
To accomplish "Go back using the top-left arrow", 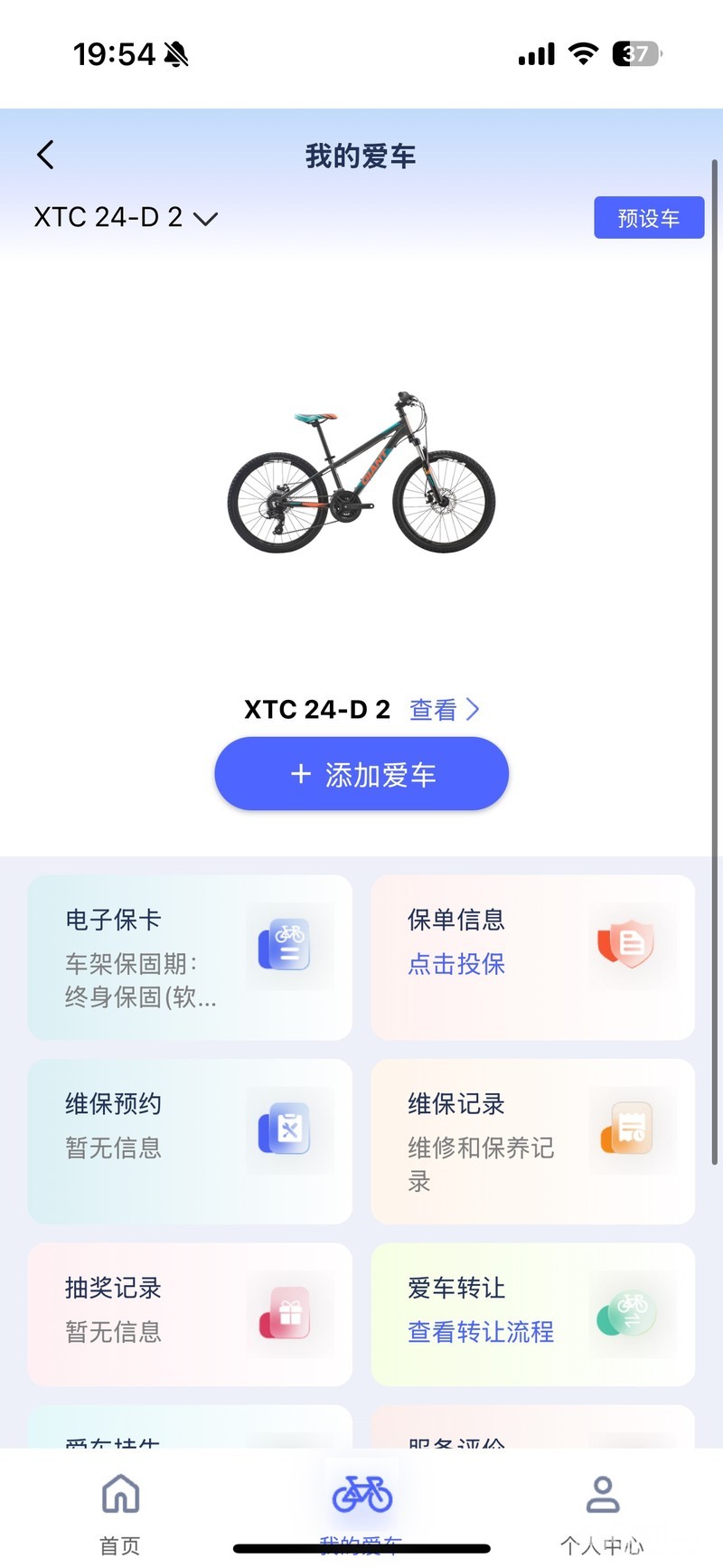I will (x=46, y=156).
